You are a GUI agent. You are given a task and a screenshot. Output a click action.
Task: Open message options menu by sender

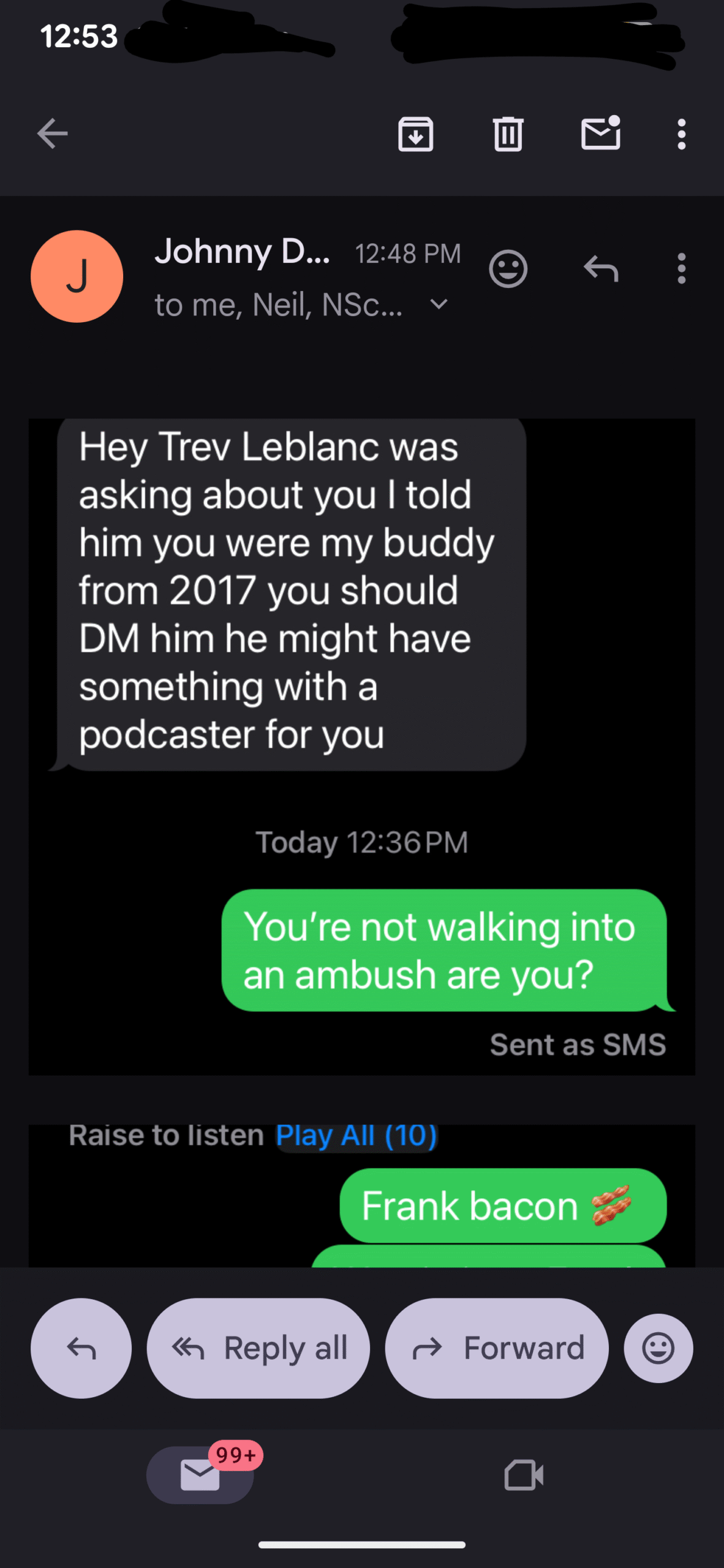[681, 269]
